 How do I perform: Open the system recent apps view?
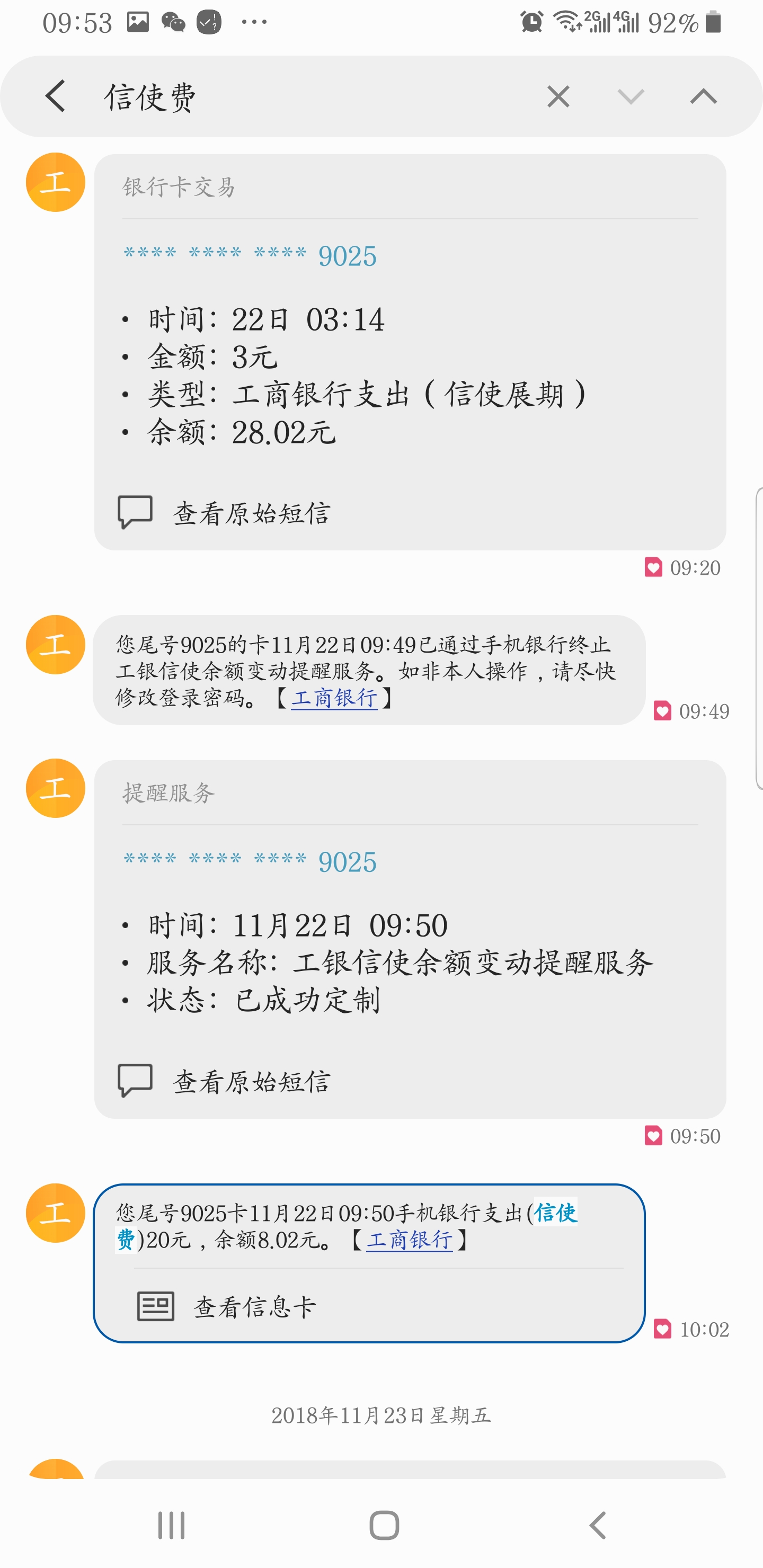click(x=171, y=1525)
